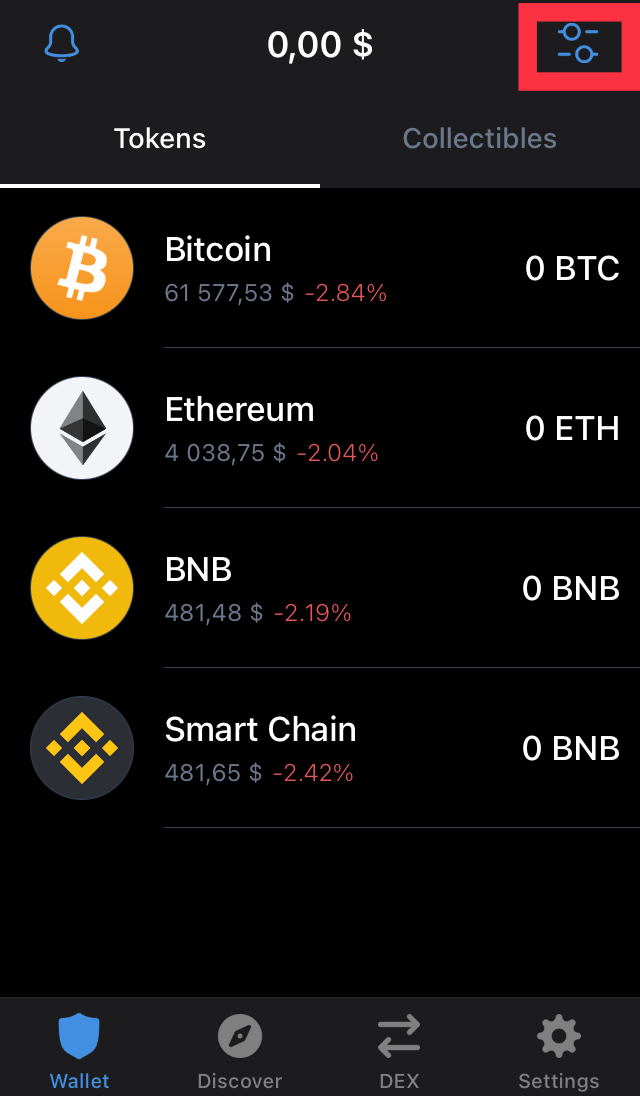Open the notifications bell

click(62, 44)
